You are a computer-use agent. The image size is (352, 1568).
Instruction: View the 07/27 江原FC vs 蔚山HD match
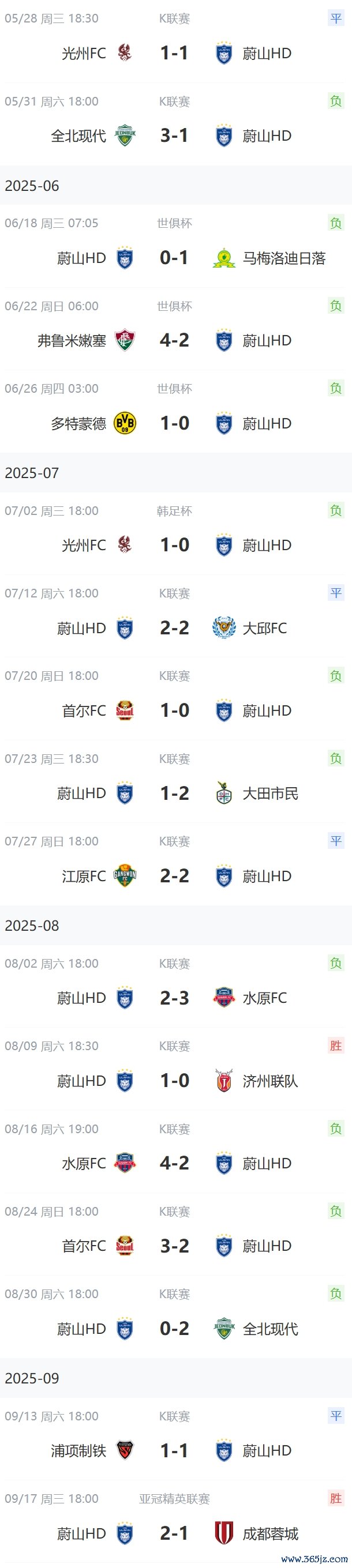(x=175, y=875)
